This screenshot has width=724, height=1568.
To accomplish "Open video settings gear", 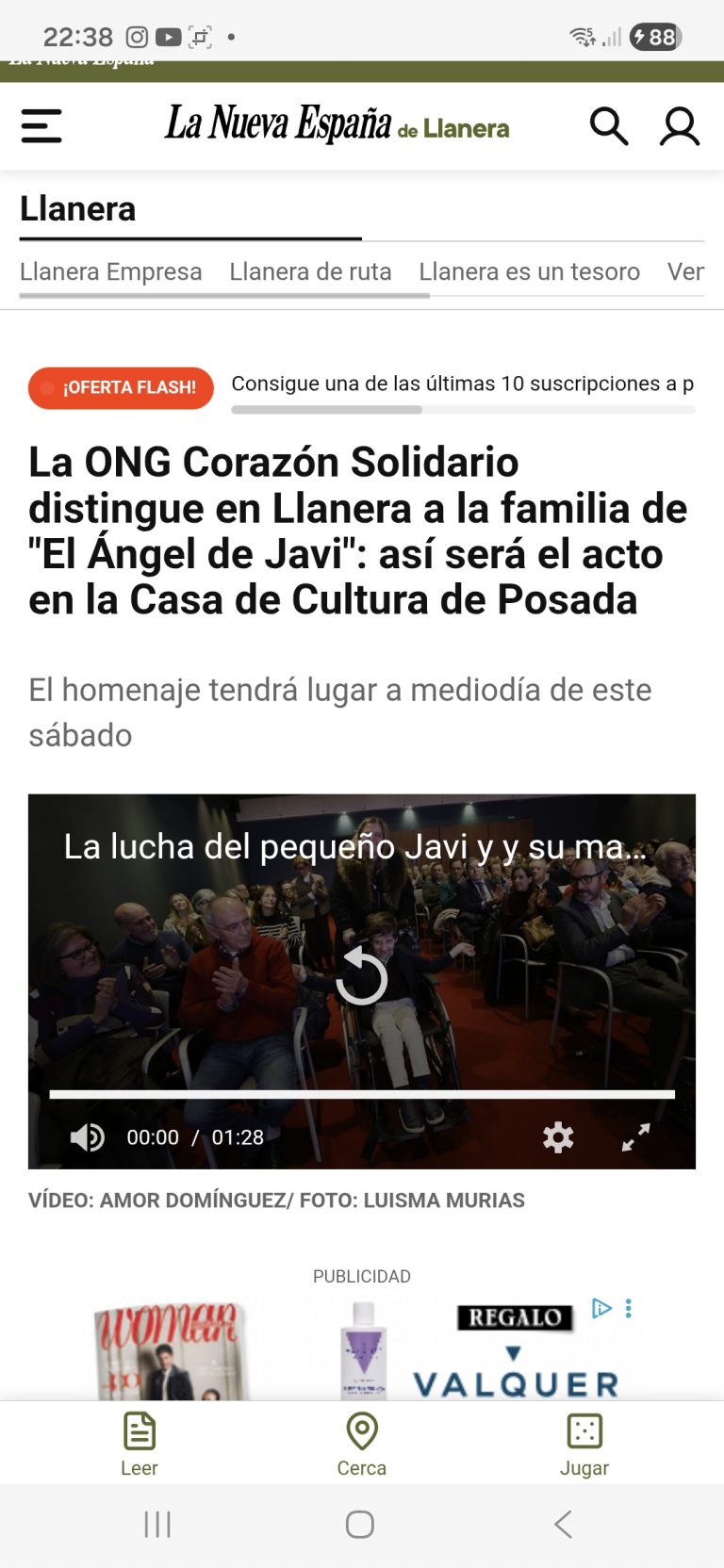I will click(x=558, y=1137).
